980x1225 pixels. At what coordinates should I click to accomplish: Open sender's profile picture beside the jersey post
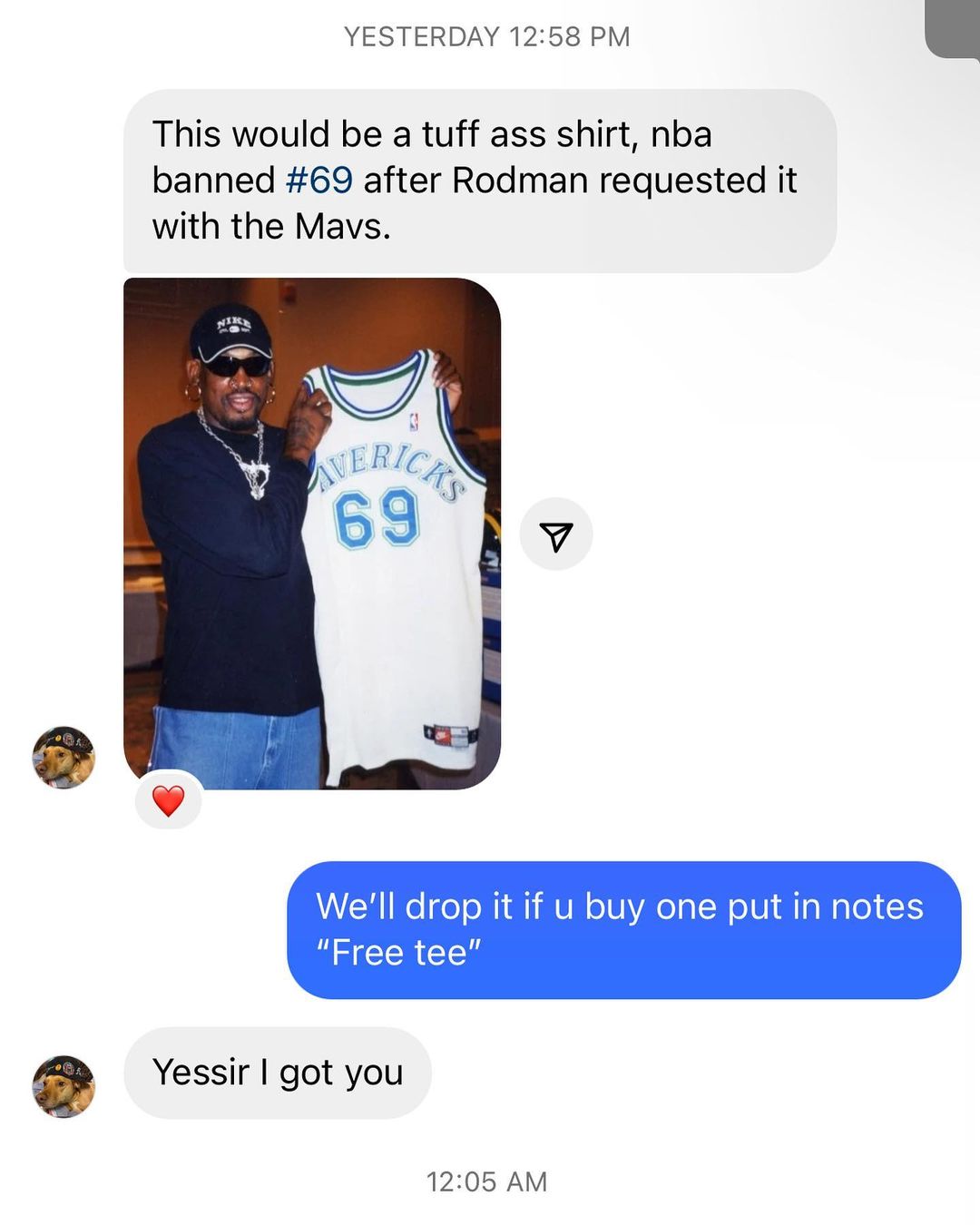[x=64, y=757]
